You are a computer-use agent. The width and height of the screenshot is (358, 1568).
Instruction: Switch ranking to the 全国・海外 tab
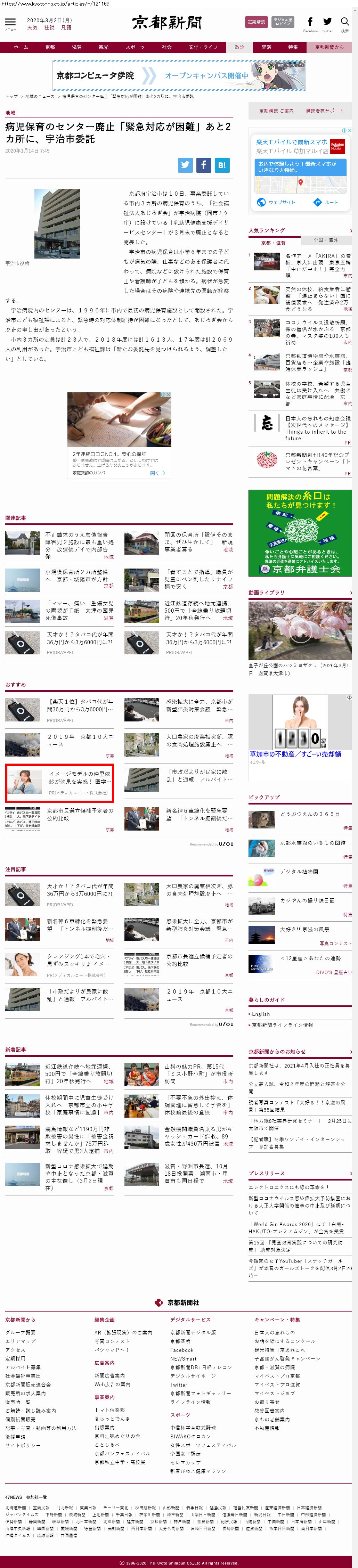(x=326, y=240)
